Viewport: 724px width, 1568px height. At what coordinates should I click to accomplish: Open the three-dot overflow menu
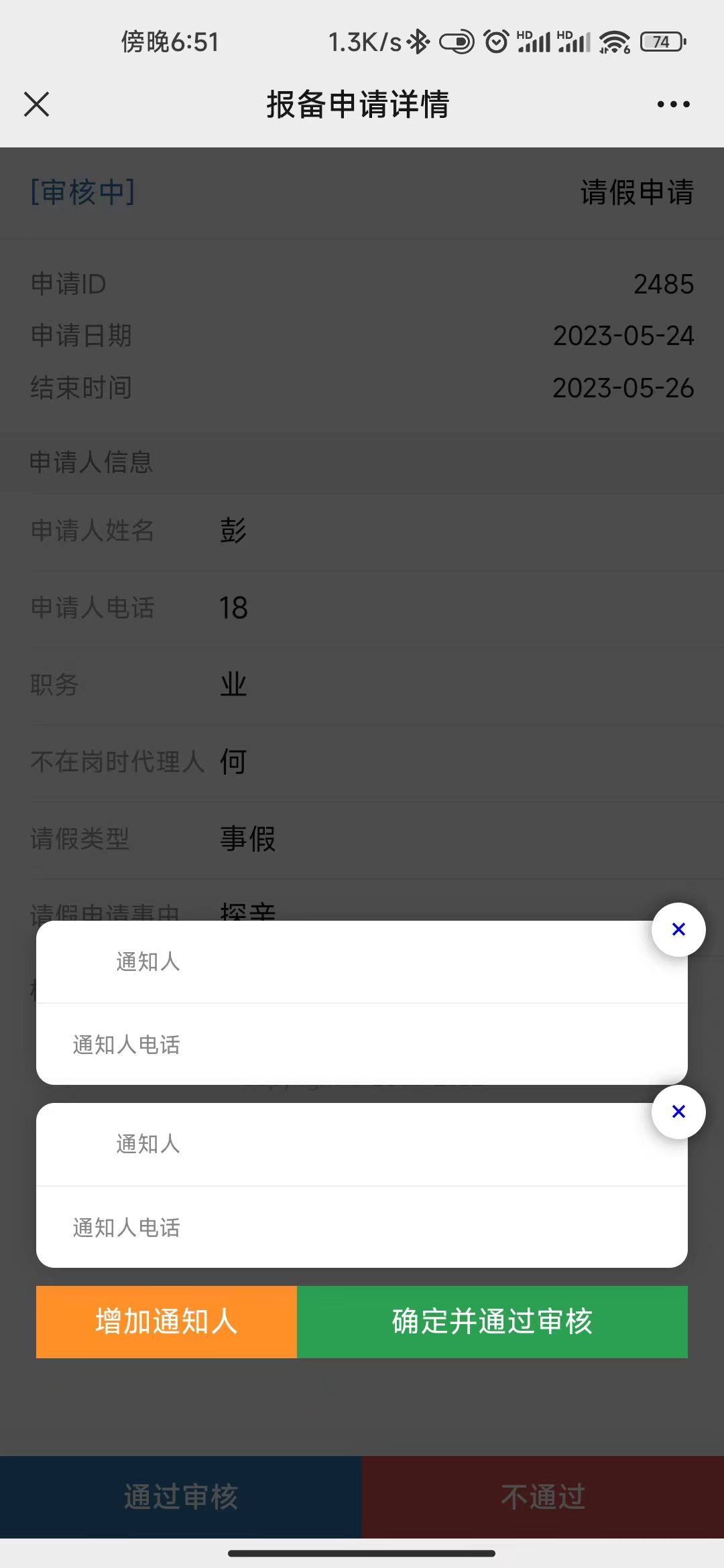[x=673, y=105]
